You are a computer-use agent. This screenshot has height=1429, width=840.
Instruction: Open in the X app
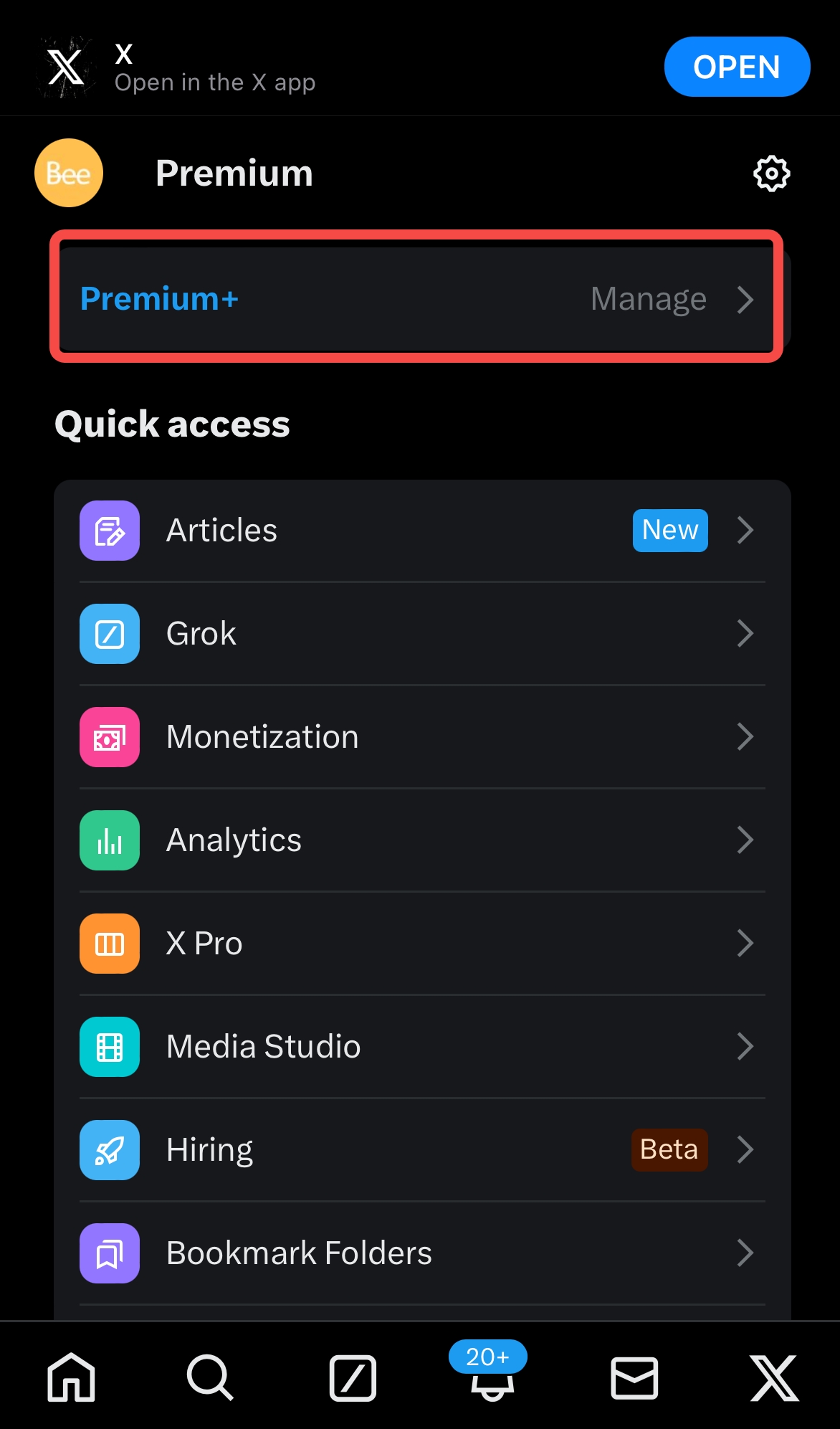click(x=736, y=67)
